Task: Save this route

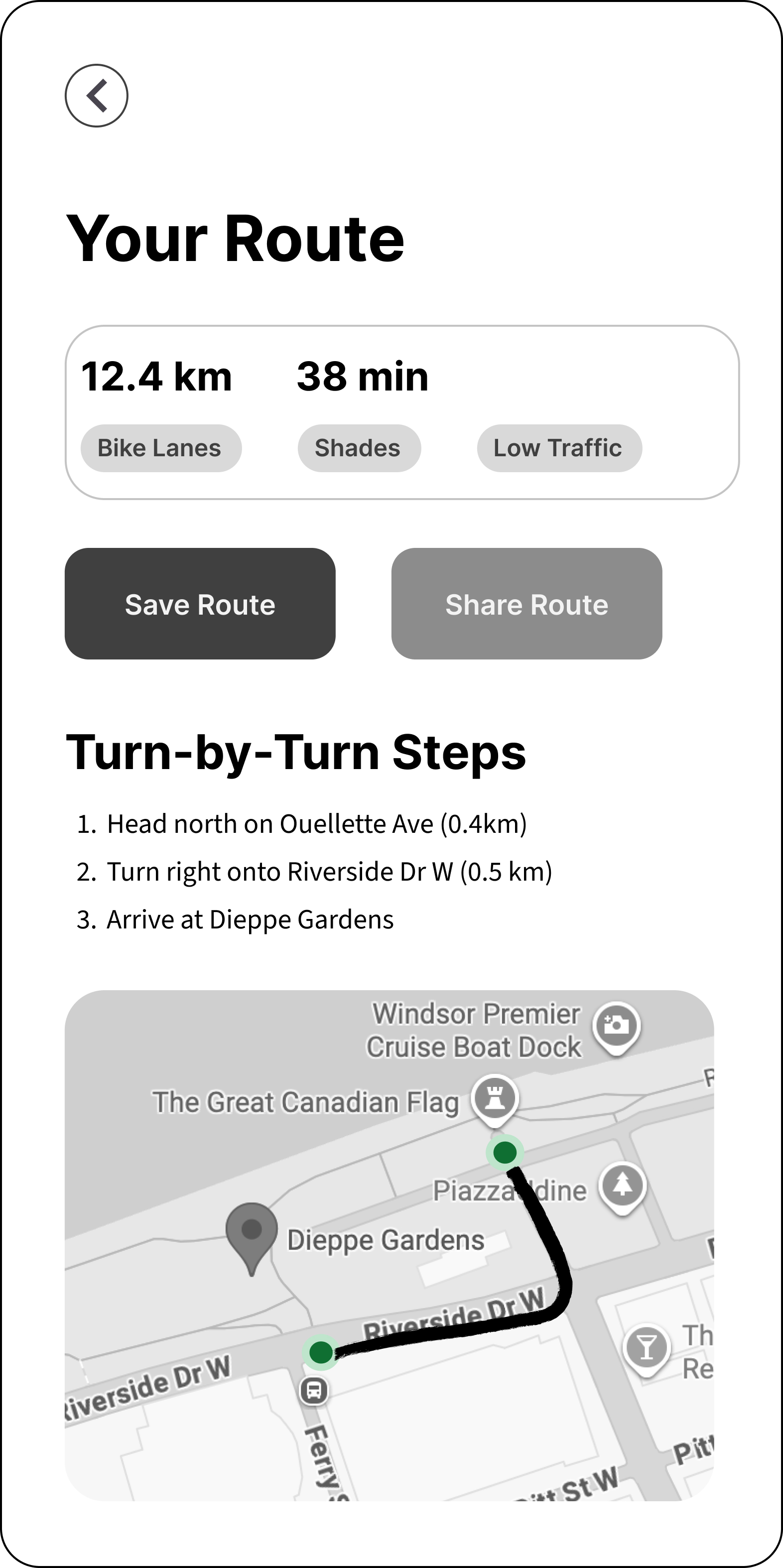Action: click(x=200, y=604)
